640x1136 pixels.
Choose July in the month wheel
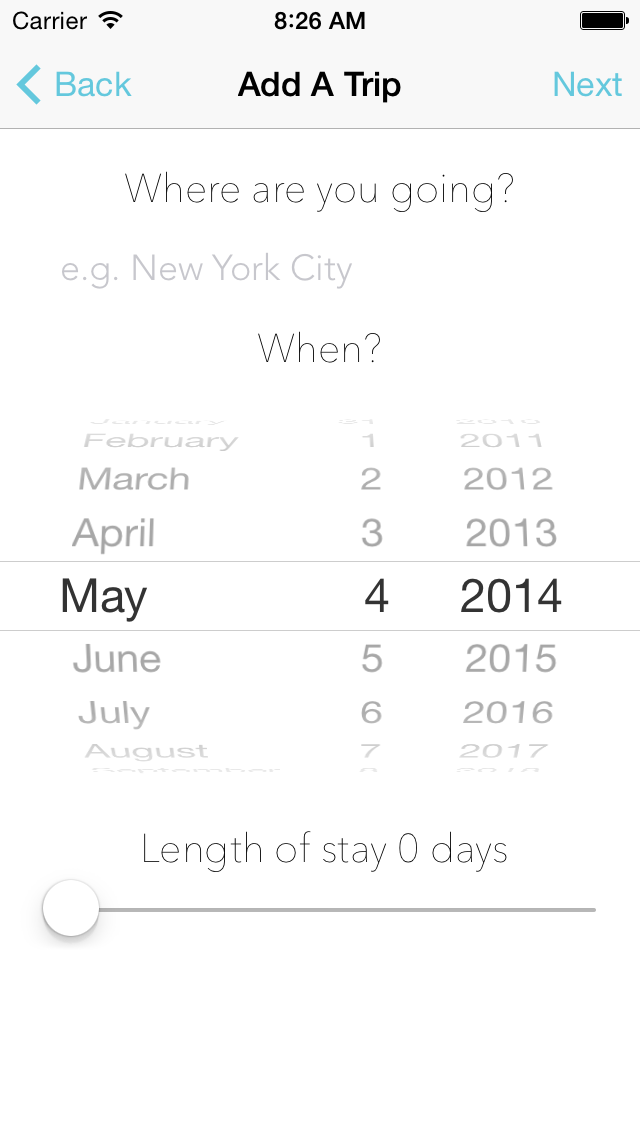114,713
